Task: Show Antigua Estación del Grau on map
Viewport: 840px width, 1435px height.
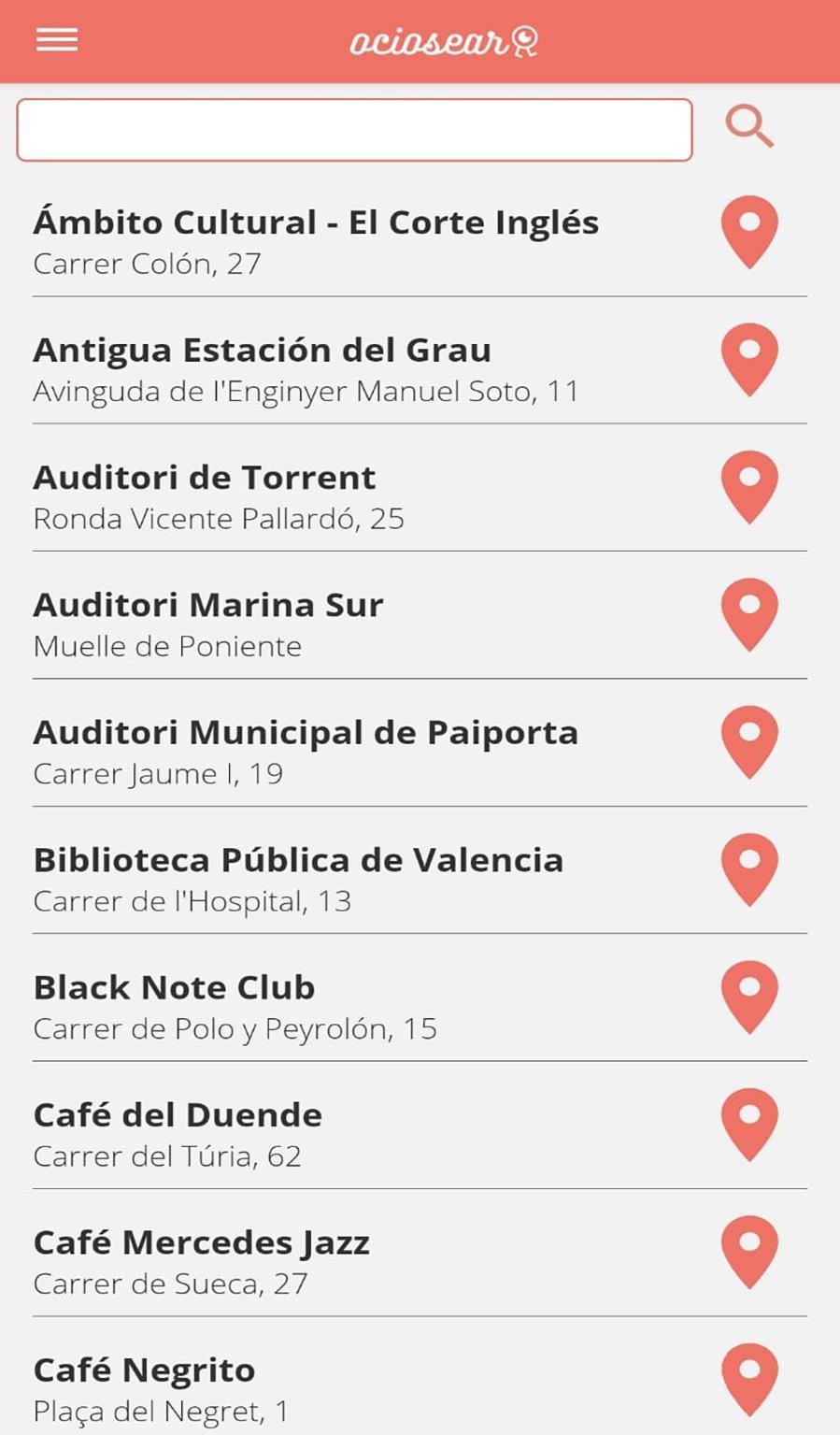Action: 749,360
